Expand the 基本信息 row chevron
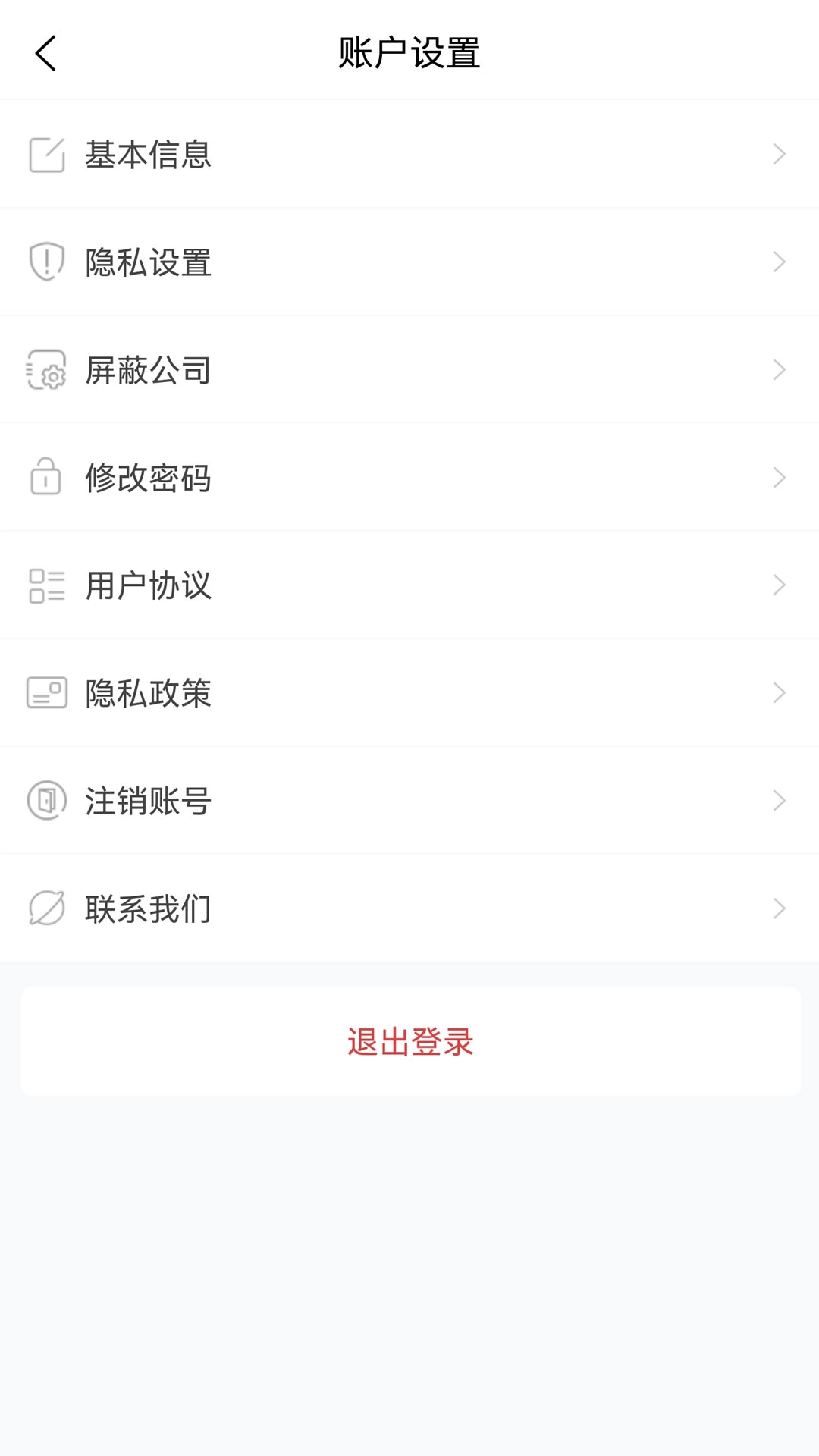This screenshot has height=1456, width=819. coord(780,154)
